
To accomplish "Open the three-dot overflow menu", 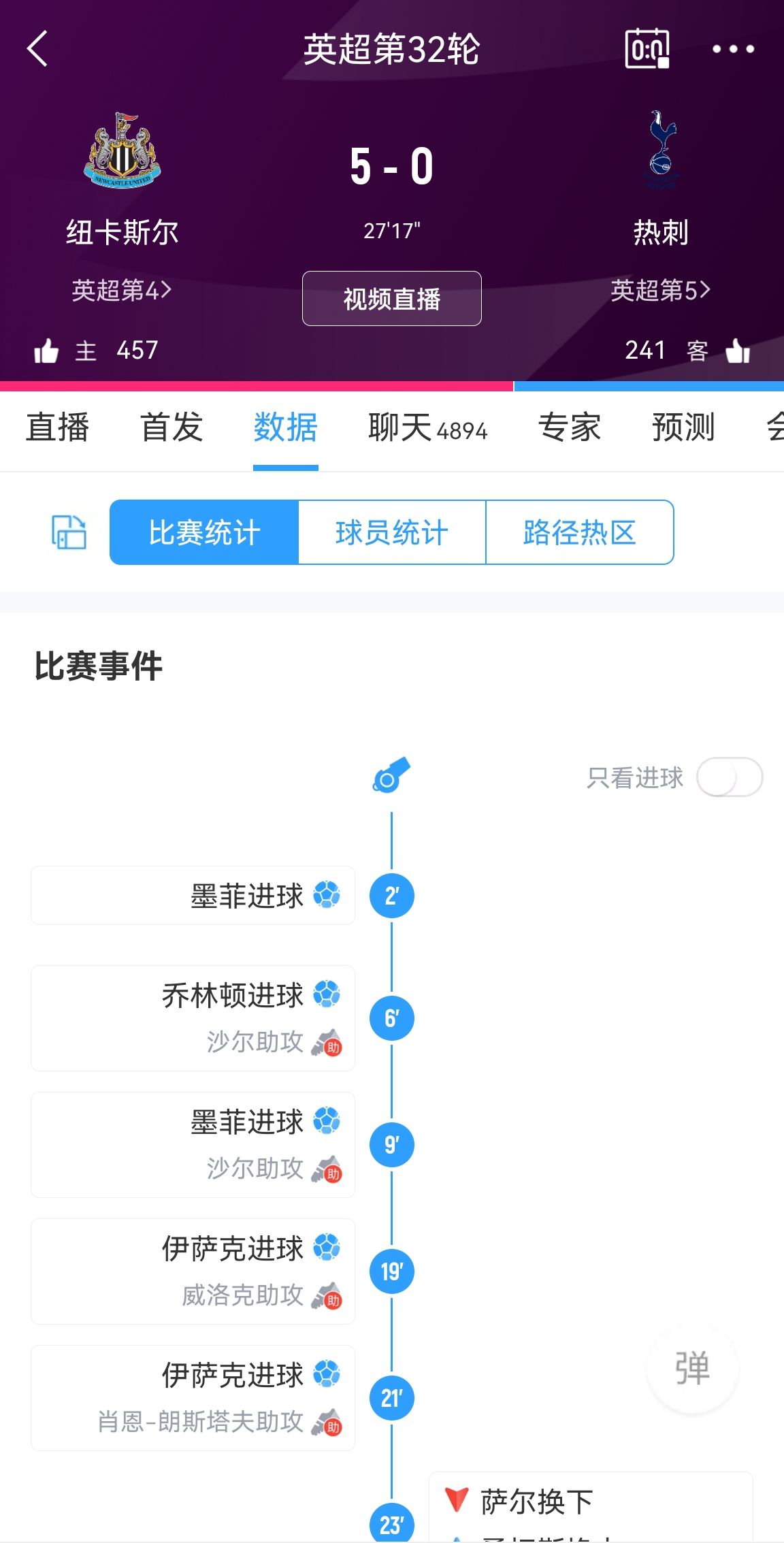I will pos(733,49).
